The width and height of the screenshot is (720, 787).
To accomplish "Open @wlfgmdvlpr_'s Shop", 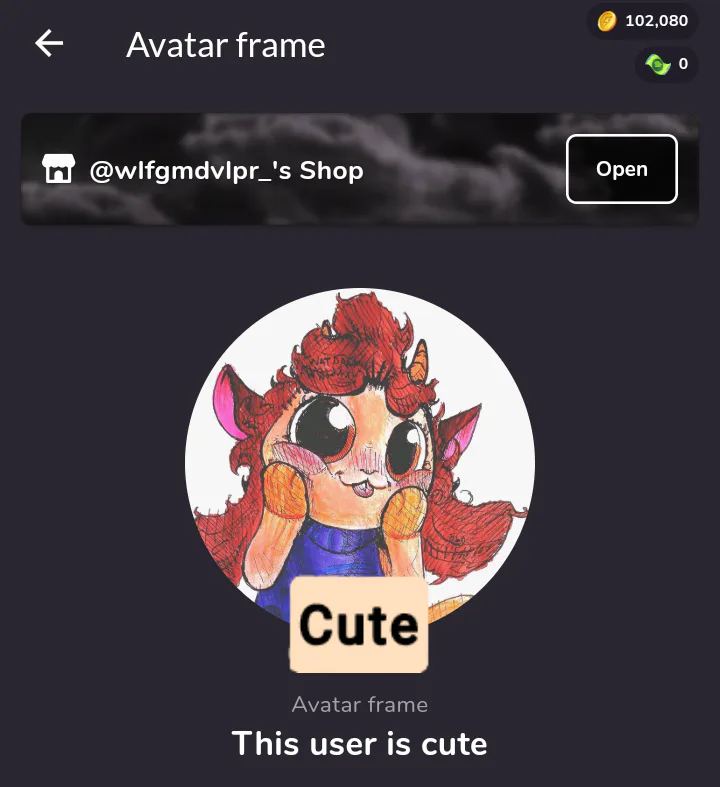I will point(621,169).
